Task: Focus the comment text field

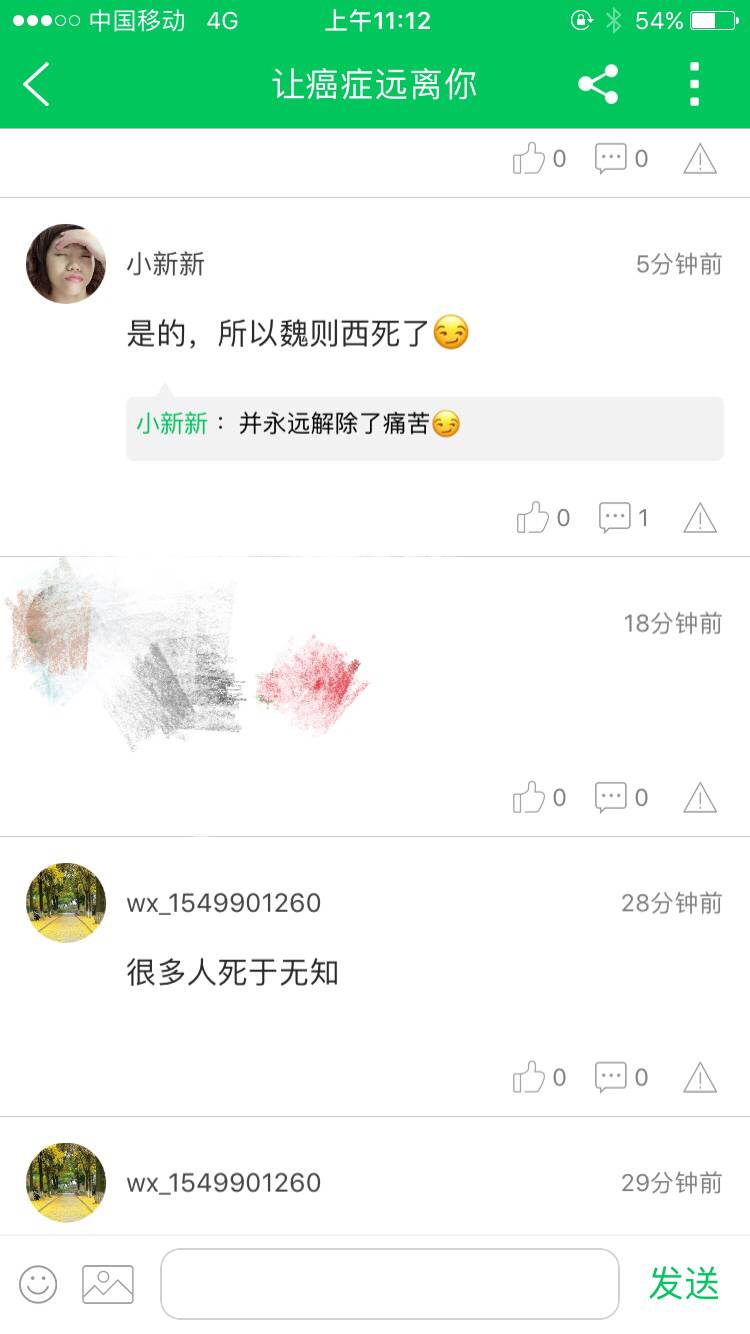Action: [390, 1284]
